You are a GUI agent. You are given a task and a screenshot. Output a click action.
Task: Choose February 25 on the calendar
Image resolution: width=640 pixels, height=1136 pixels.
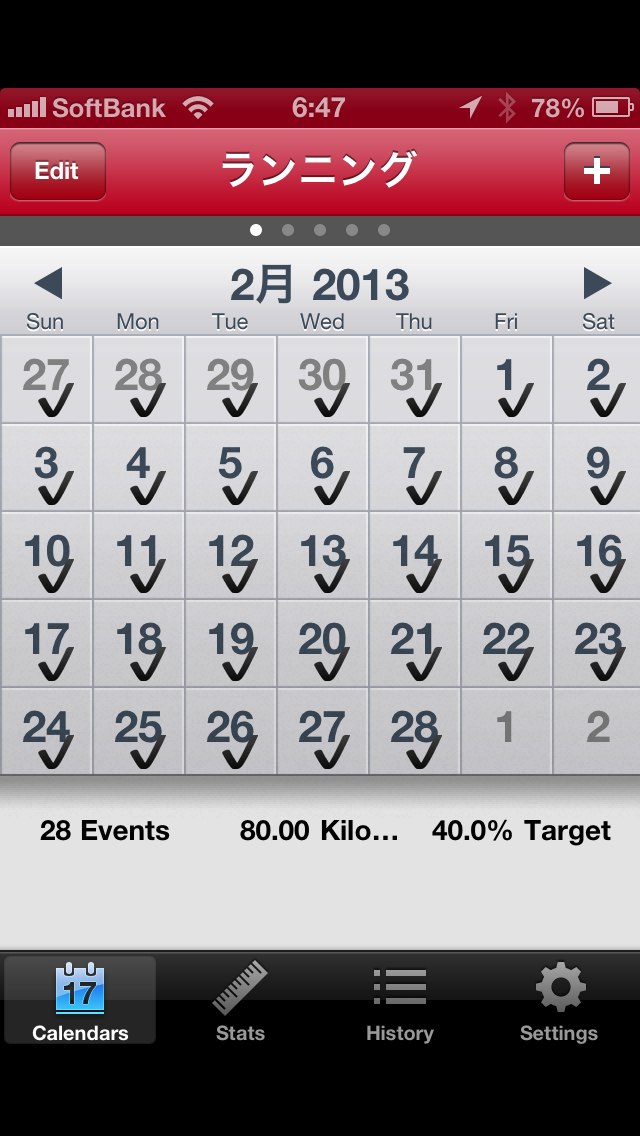[138, 732]
